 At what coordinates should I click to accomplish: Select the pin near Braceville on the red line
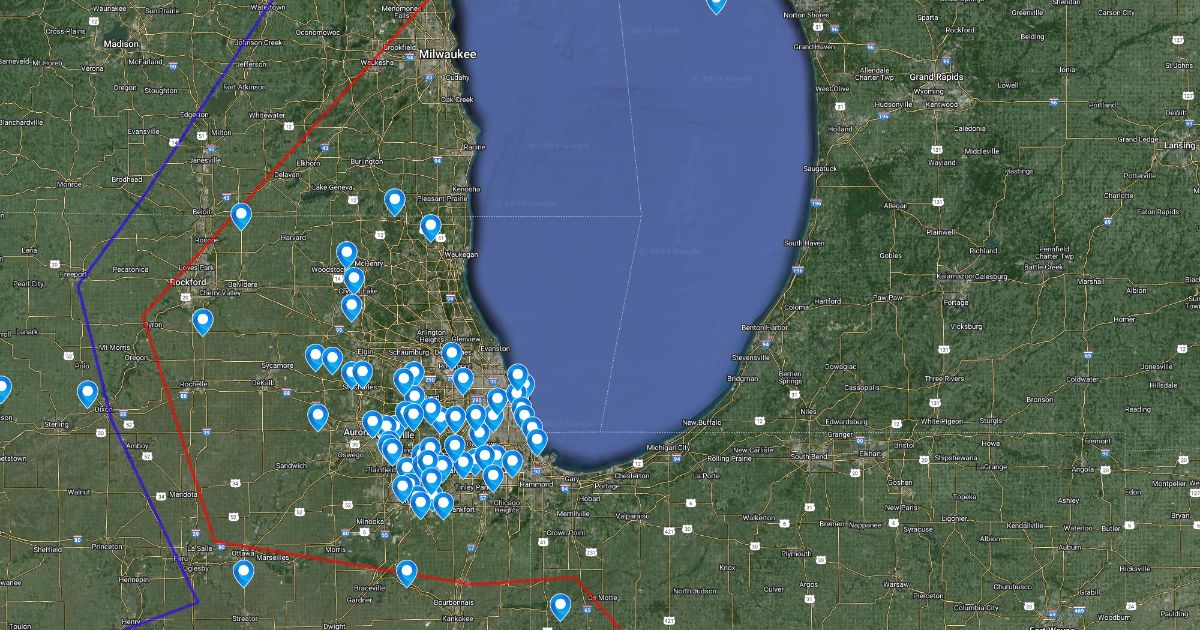click(406, 573)
